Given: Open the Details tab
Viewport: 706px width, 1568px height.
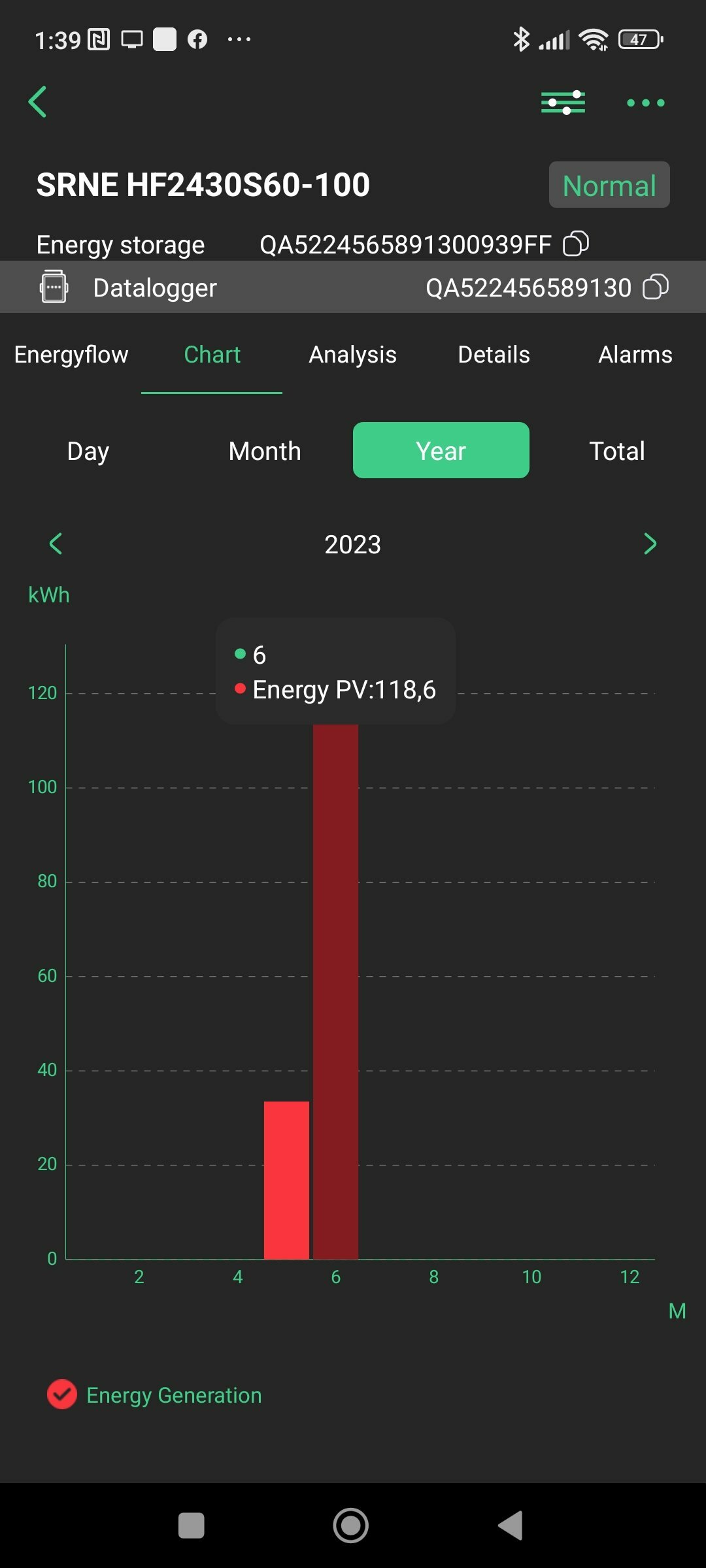Looking at the screenshot, I should pos(494,355).
